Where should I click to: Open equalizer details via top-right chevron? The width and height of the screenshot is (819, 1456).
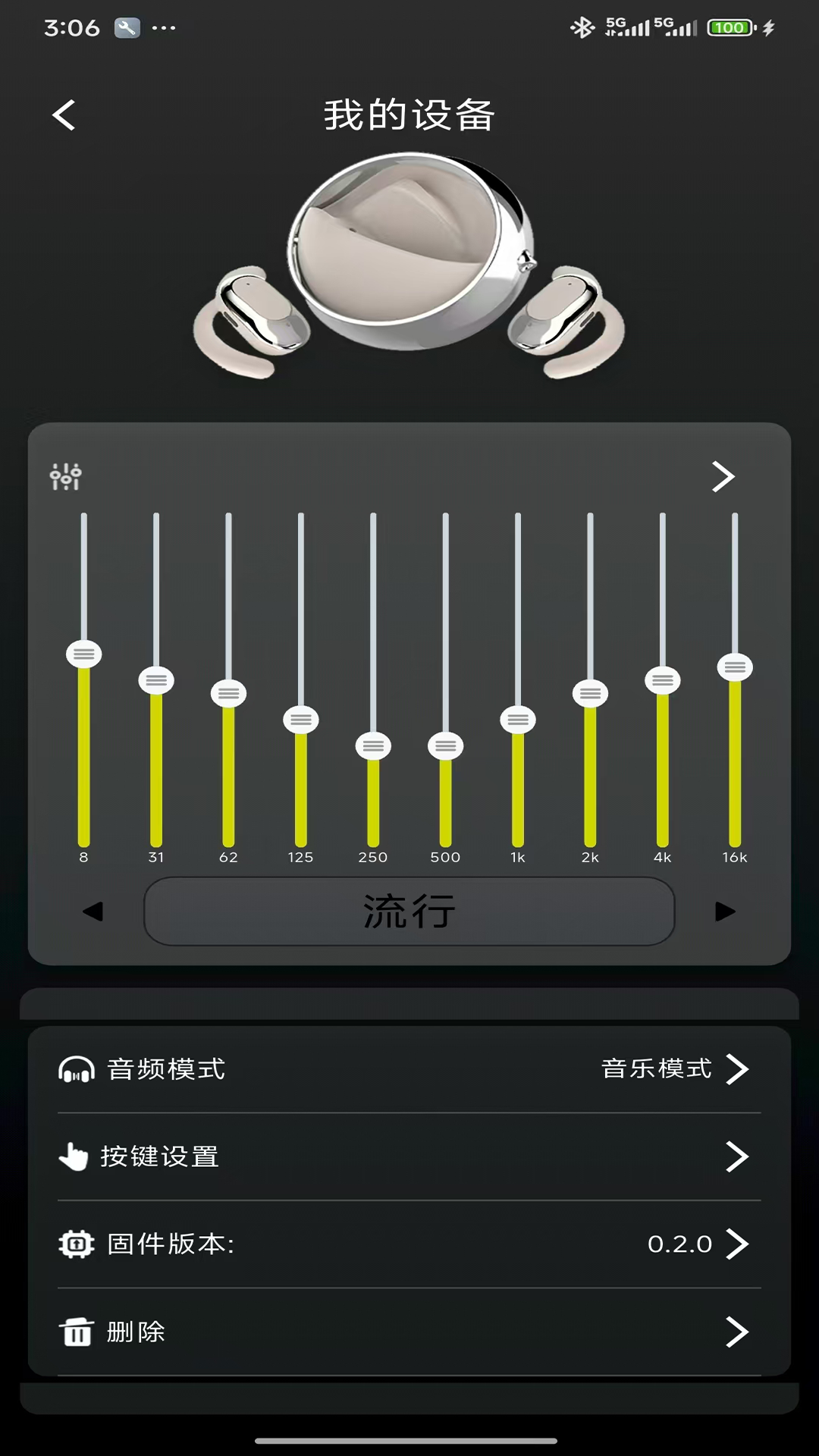point(723,476)
